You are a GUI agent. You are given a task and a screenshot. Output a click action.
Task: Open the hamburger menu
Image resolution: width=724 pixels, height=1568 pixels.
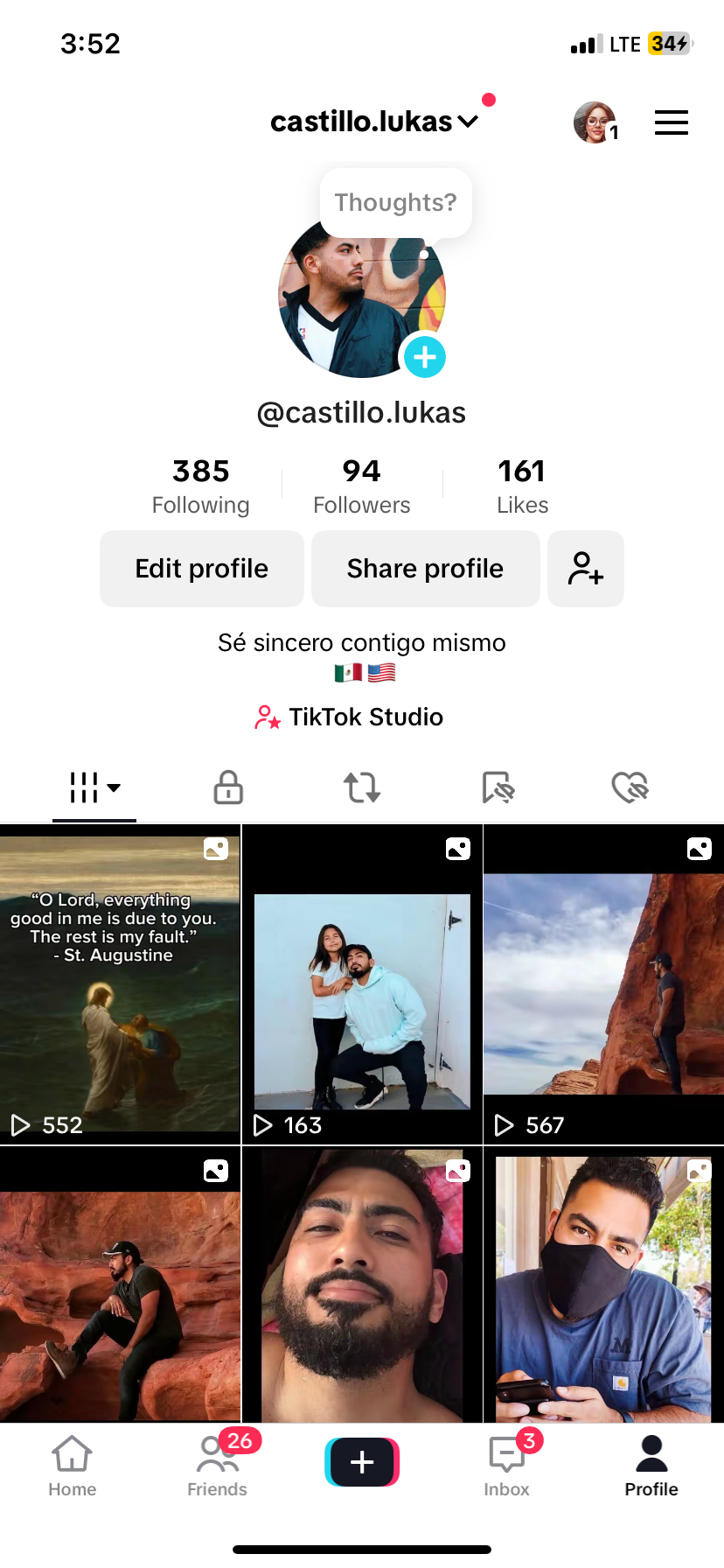click(x=671, y=122)
